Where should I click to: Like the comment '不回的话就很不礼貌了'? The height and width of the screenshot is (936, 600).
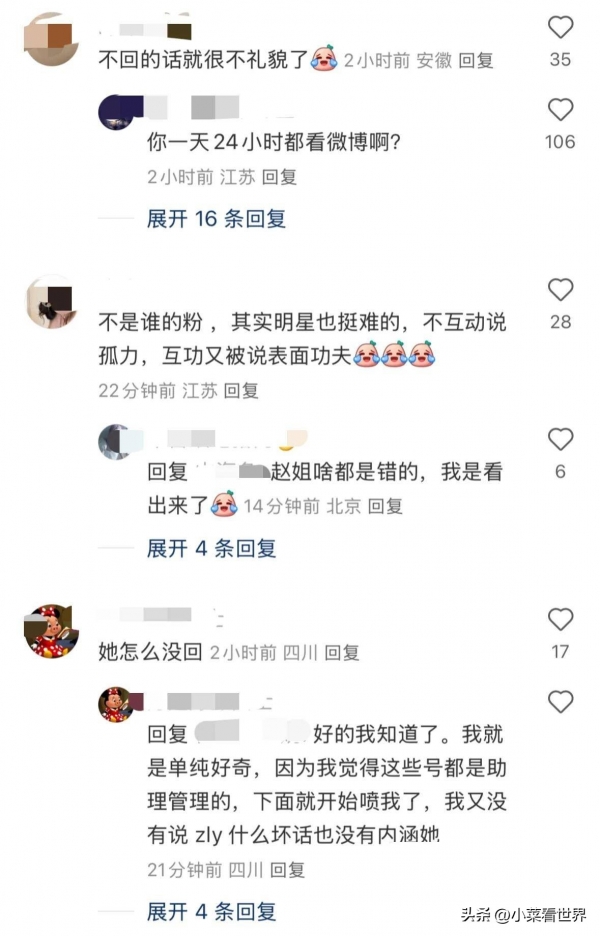tap(560, 27)
